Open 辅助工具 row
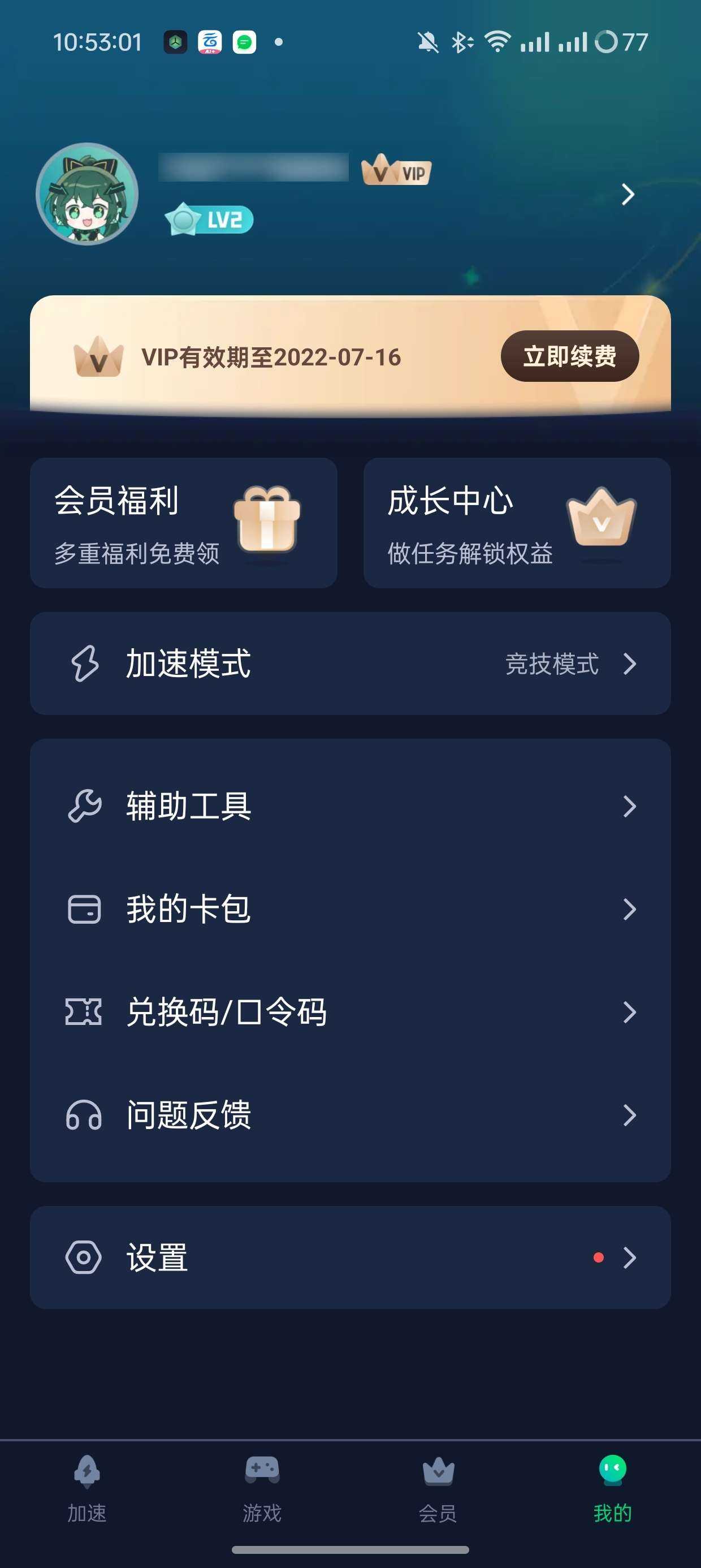The width and height of the screenshot is (701, 1568). pos(350,806)
